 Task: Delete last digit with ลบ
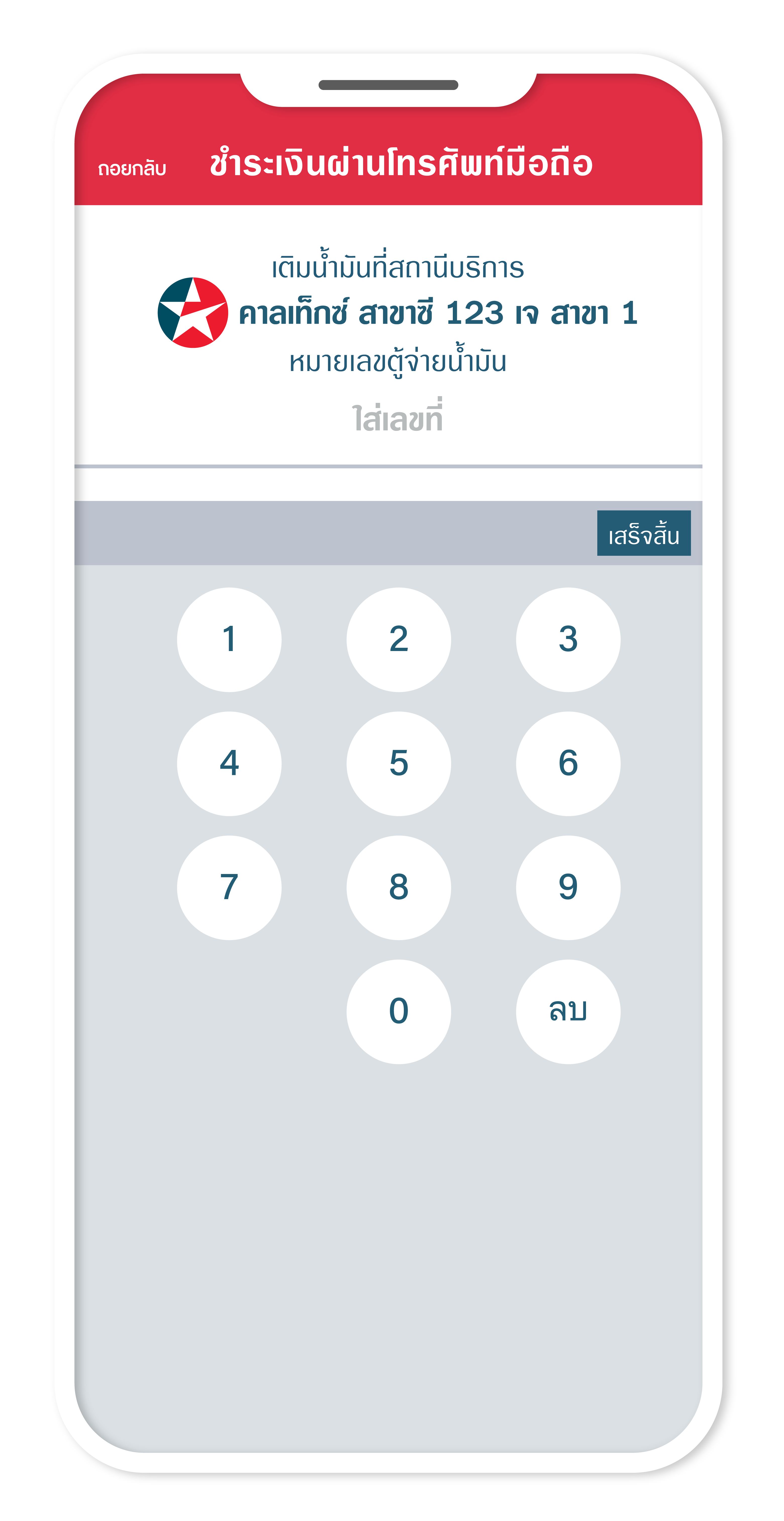[x=568, y=1011]
